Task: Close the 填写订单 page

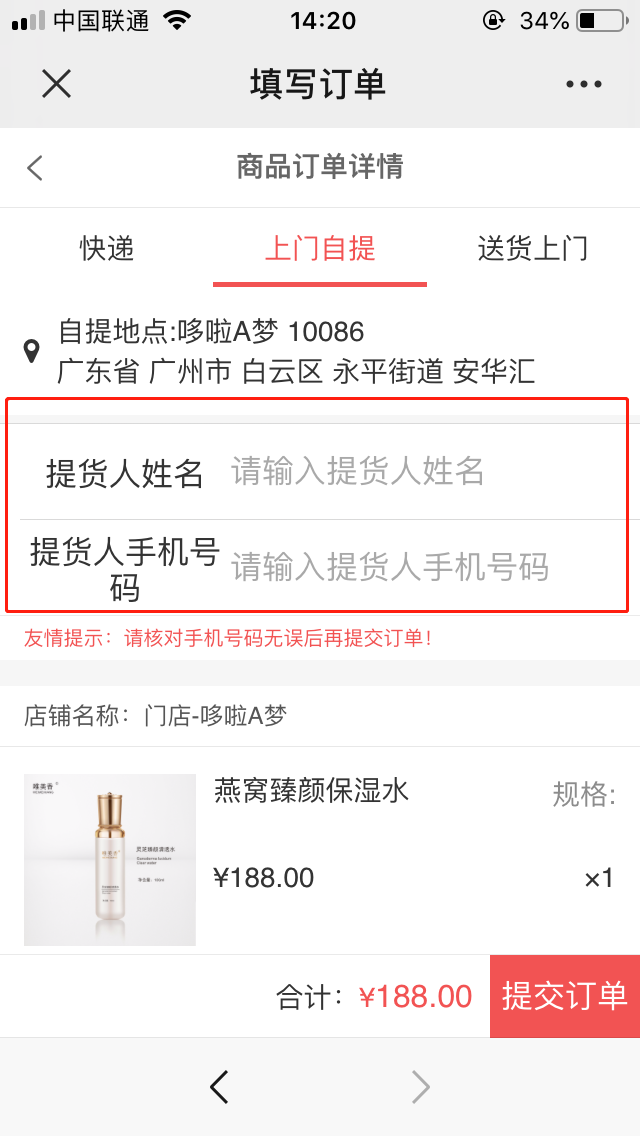Action: (x=57, y=84)
